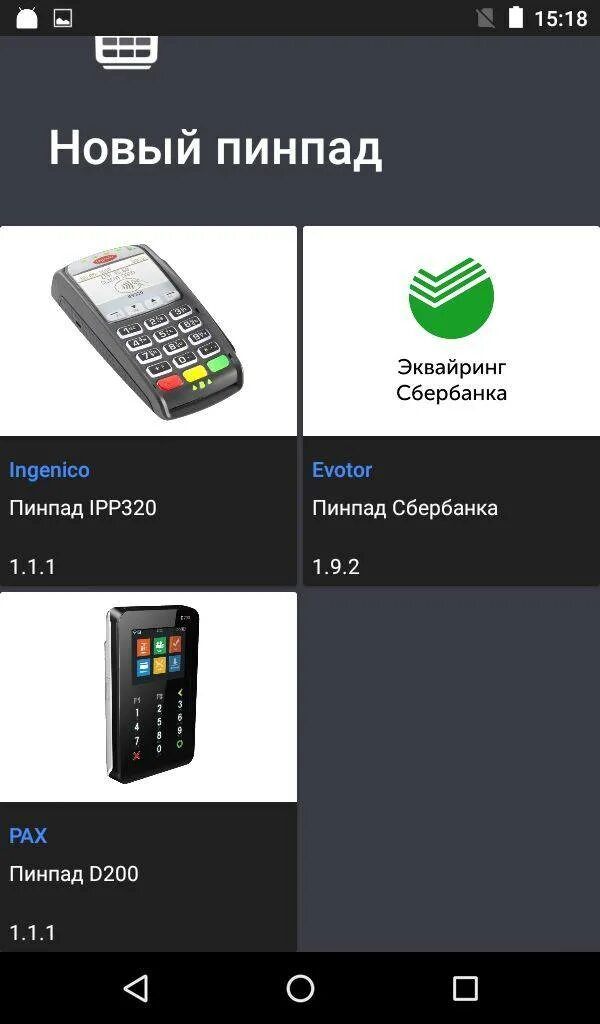
Task: Tap the system home button
Action: click(300, 988)
